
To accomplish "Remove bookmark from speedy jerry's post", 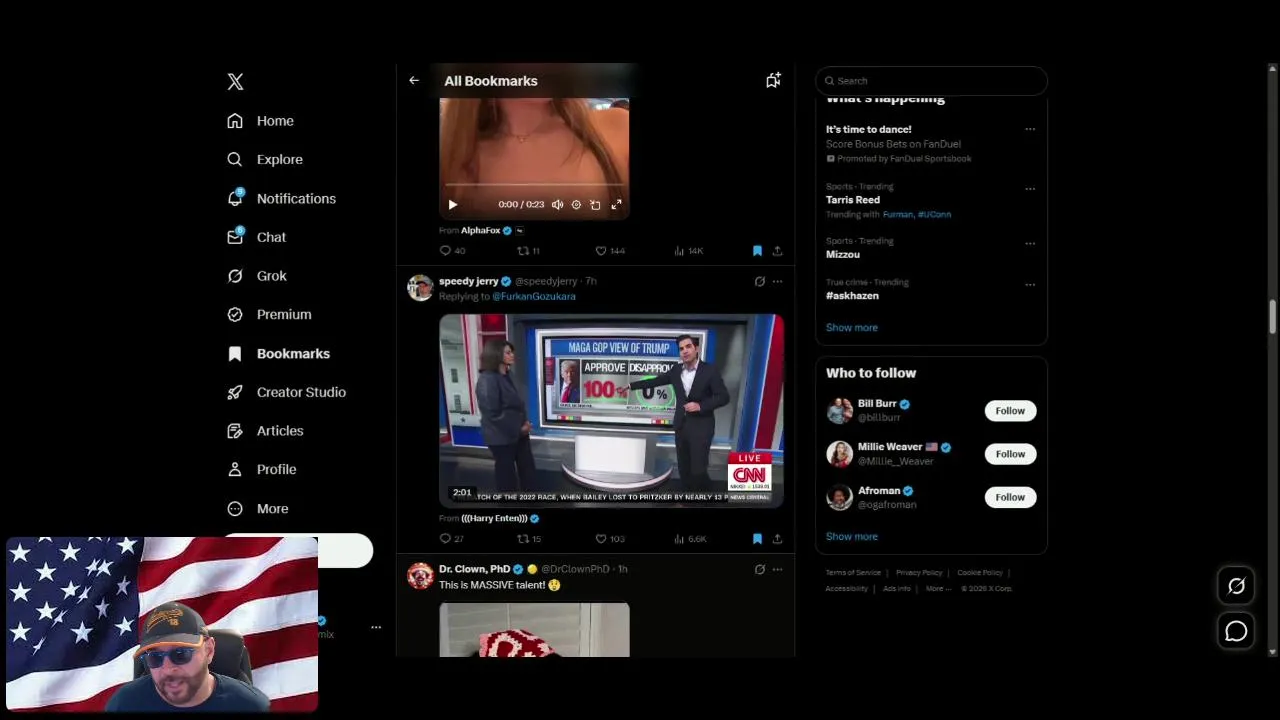I will coord(757,539).
